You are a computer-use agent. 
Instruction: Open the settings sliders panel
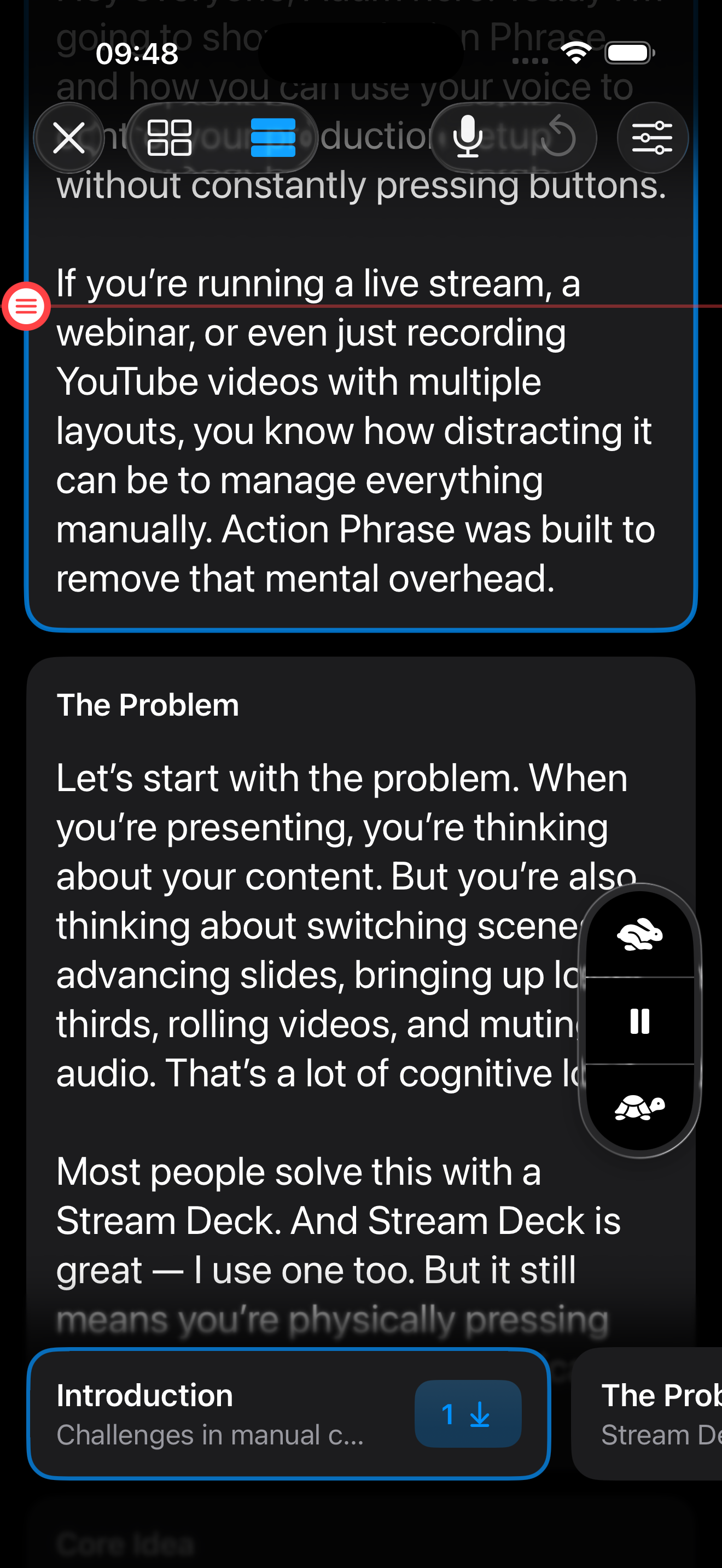[652, 138]
